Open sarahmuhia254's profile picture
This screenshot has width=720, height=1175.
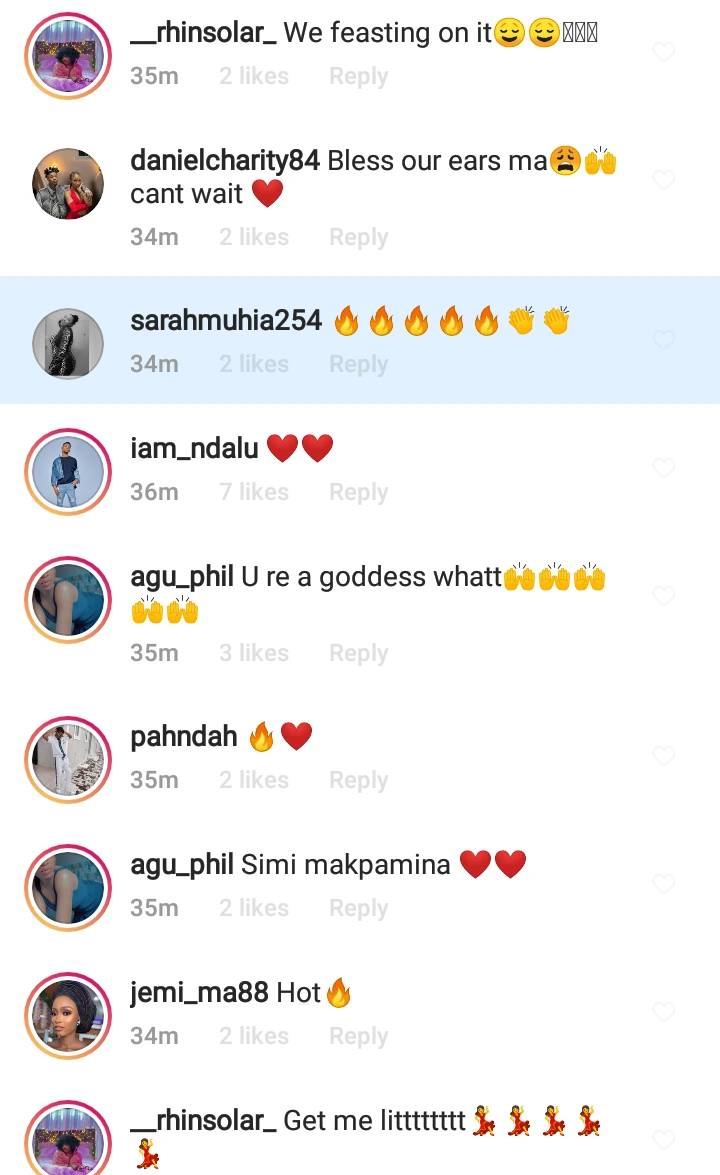click(x=68, y=343)
